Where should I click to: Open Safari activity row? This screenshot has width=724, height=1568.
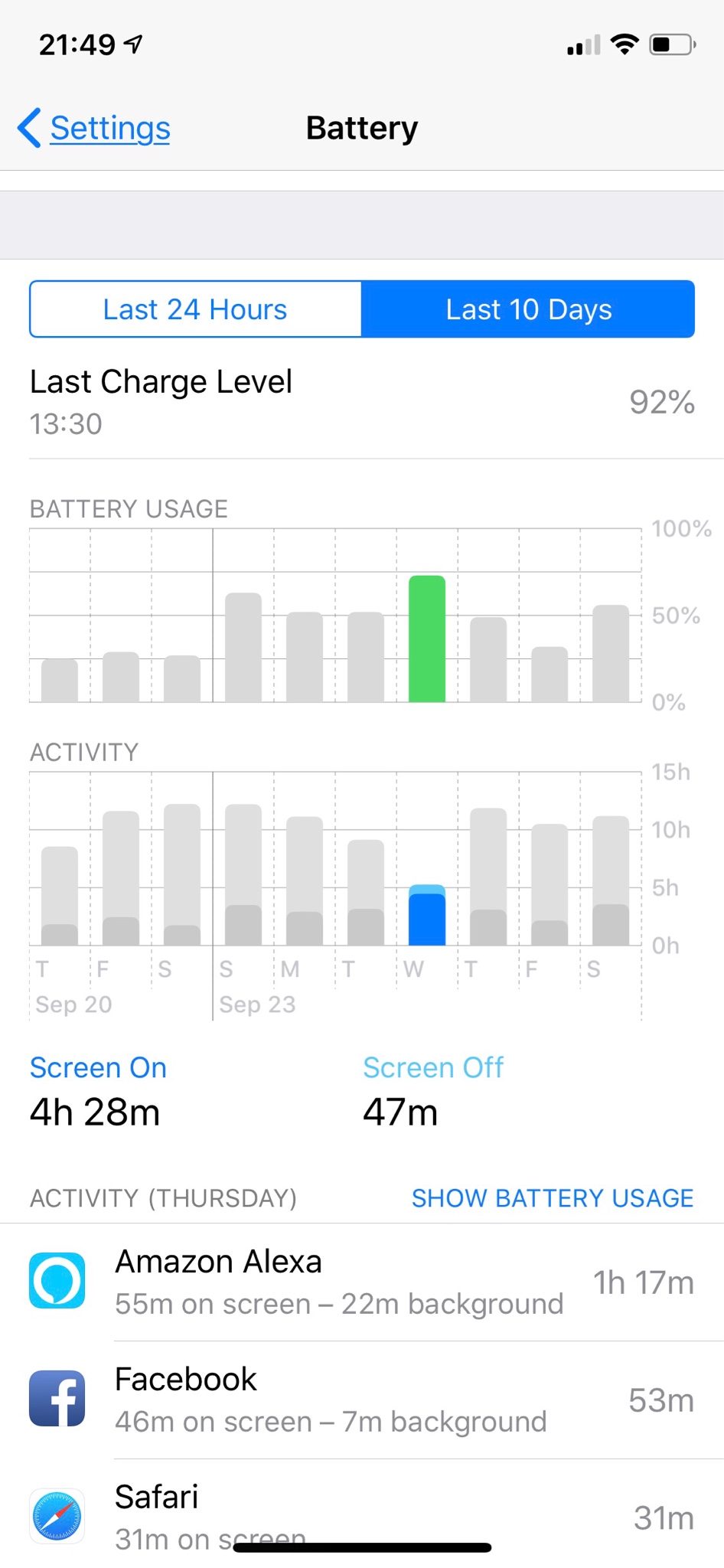361,1516
